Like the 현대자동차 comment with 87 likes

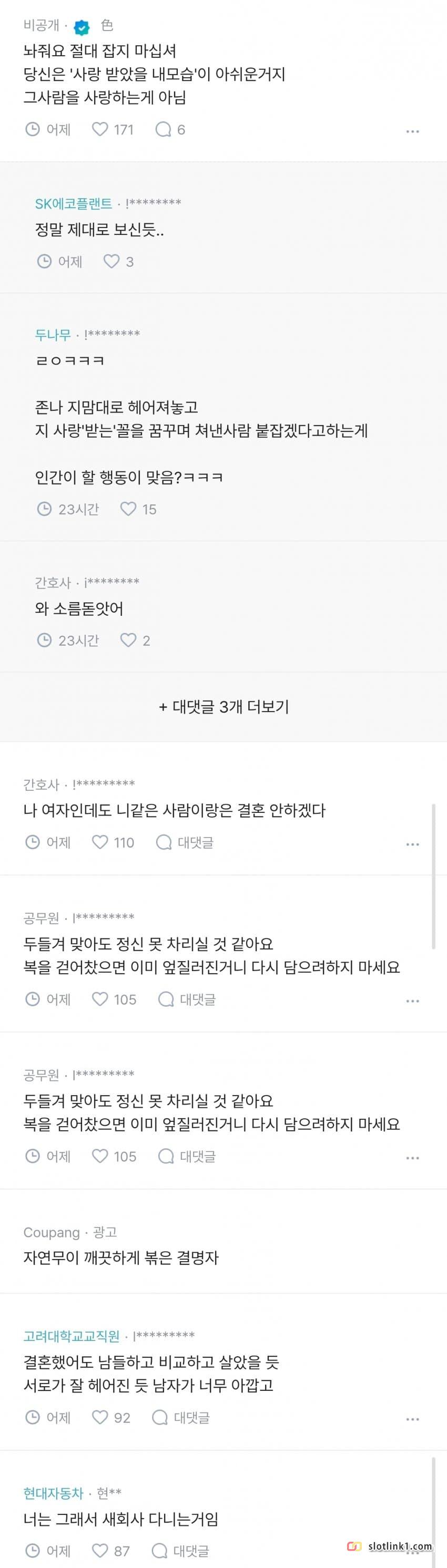pyautogui.click(x=100, y=1550)
